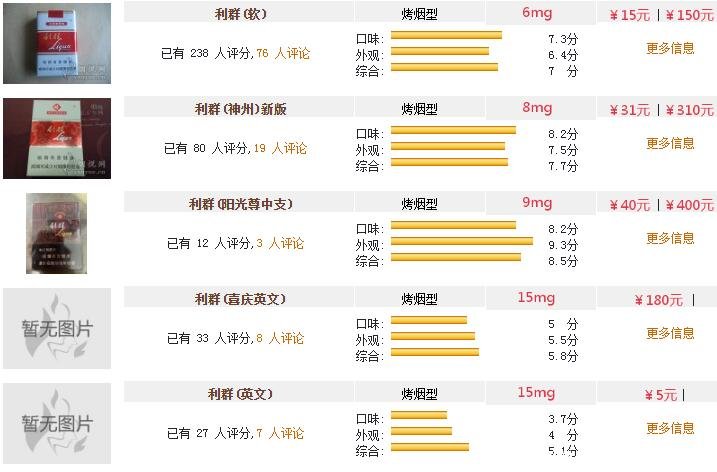Open 更多信息 in the 180元 row
Screen dimensions: 717x472
669,333
